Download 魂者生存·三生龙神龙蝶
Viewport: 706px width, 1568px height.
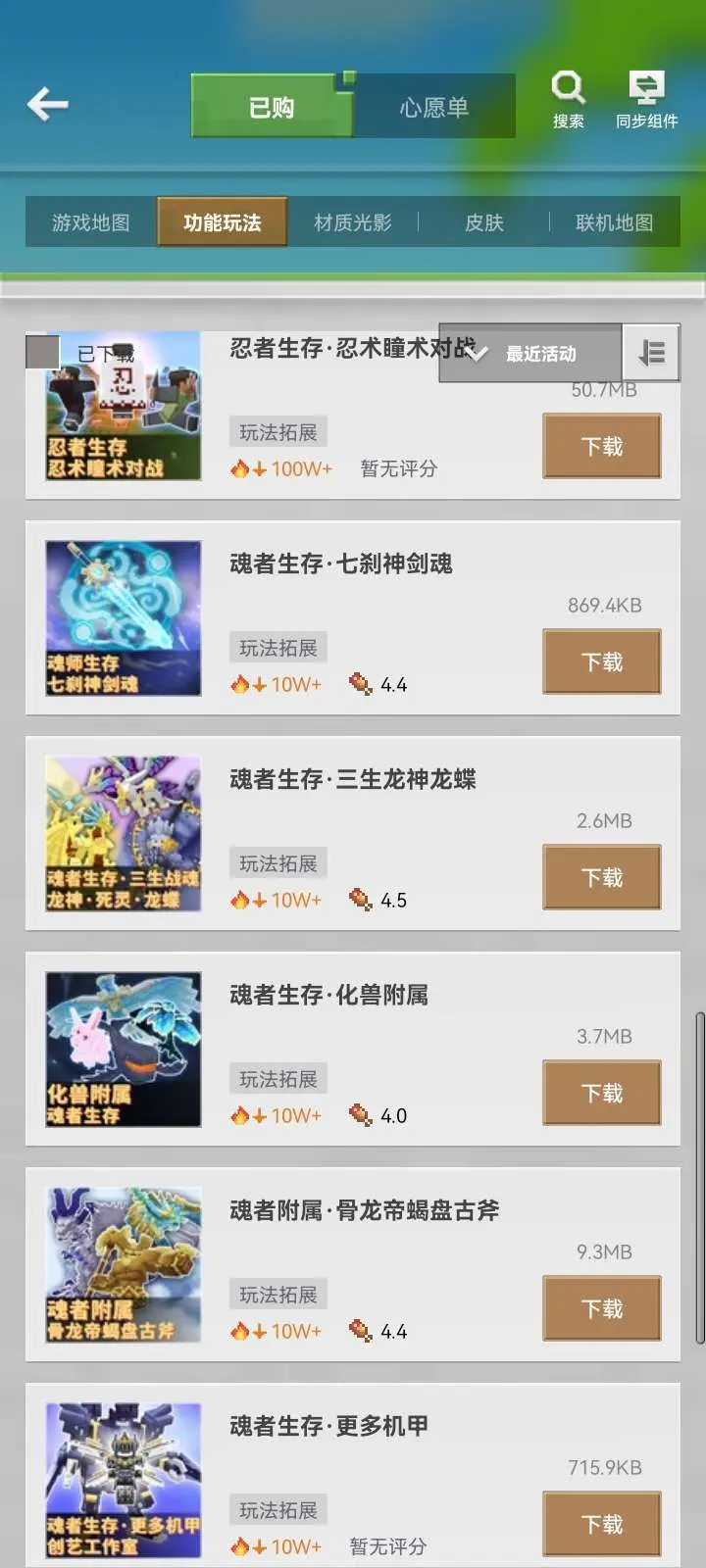[602, 877]
